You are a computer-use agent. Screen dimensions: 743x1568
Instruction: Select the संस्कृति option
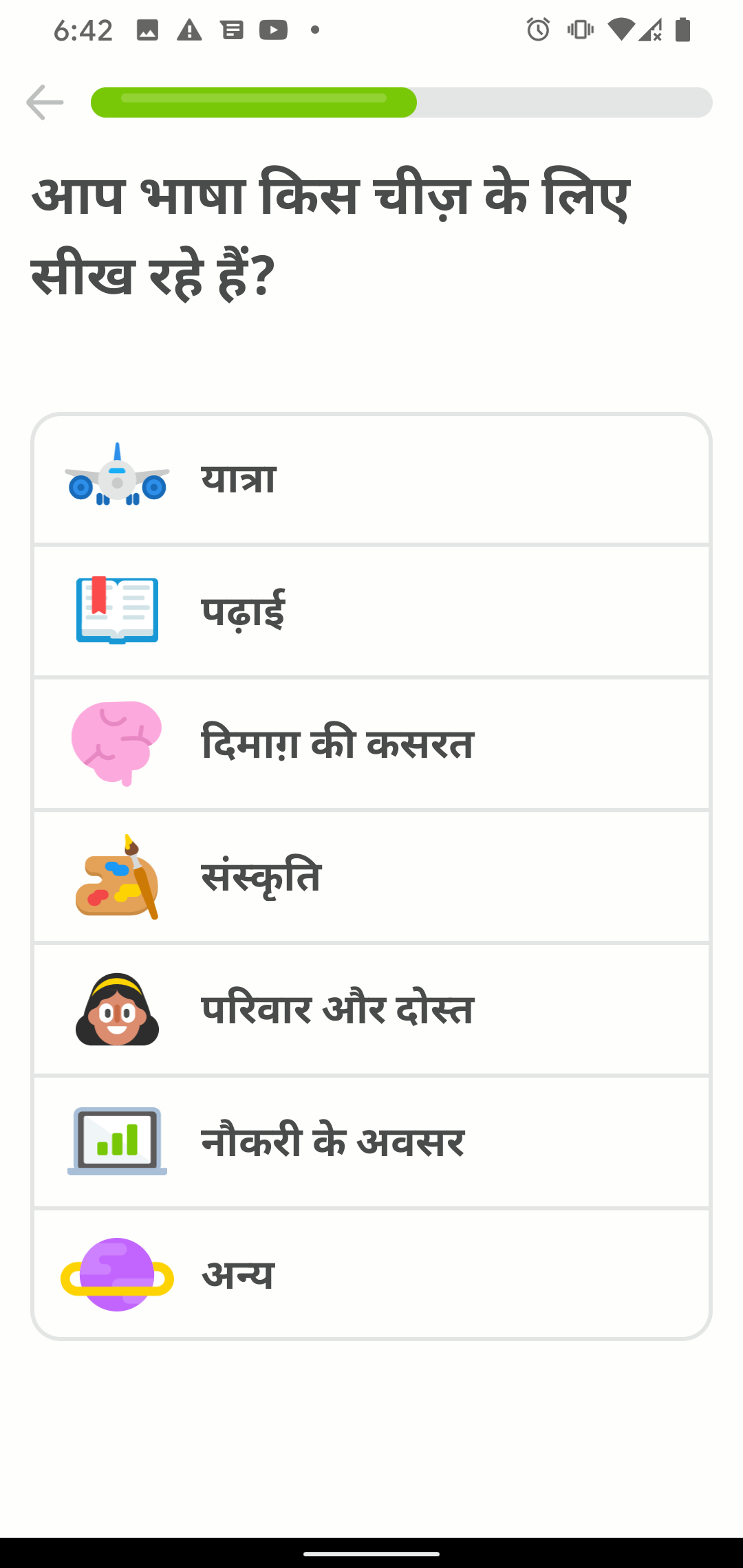[x=371, y=877]
